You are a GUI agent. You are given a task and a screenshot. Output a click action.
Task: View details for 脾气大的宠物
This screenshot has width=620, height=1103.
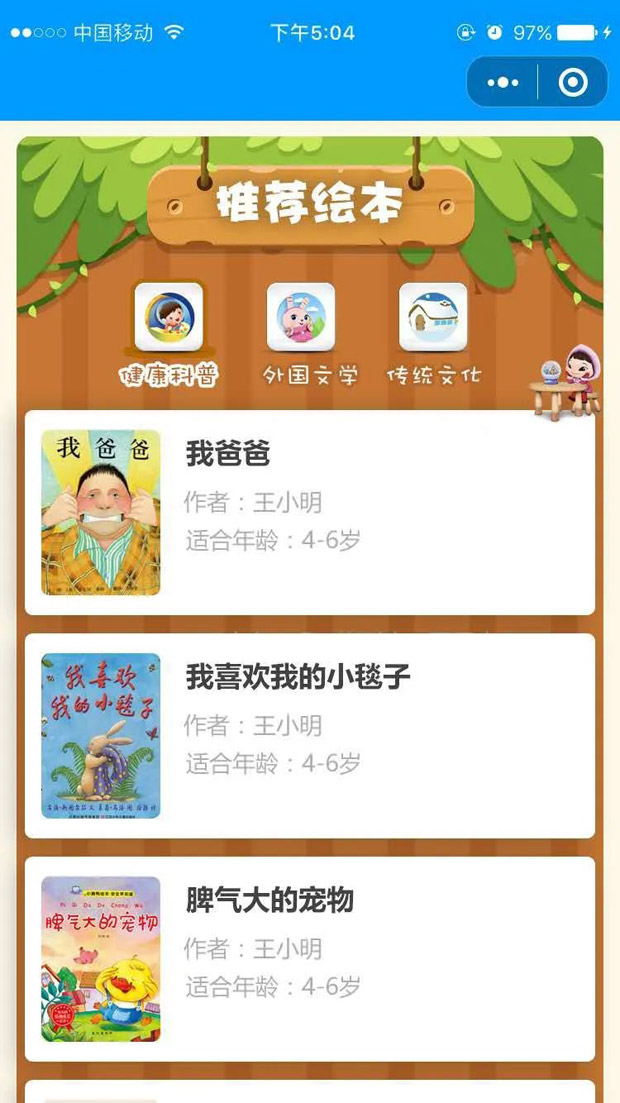pos(310,959)
